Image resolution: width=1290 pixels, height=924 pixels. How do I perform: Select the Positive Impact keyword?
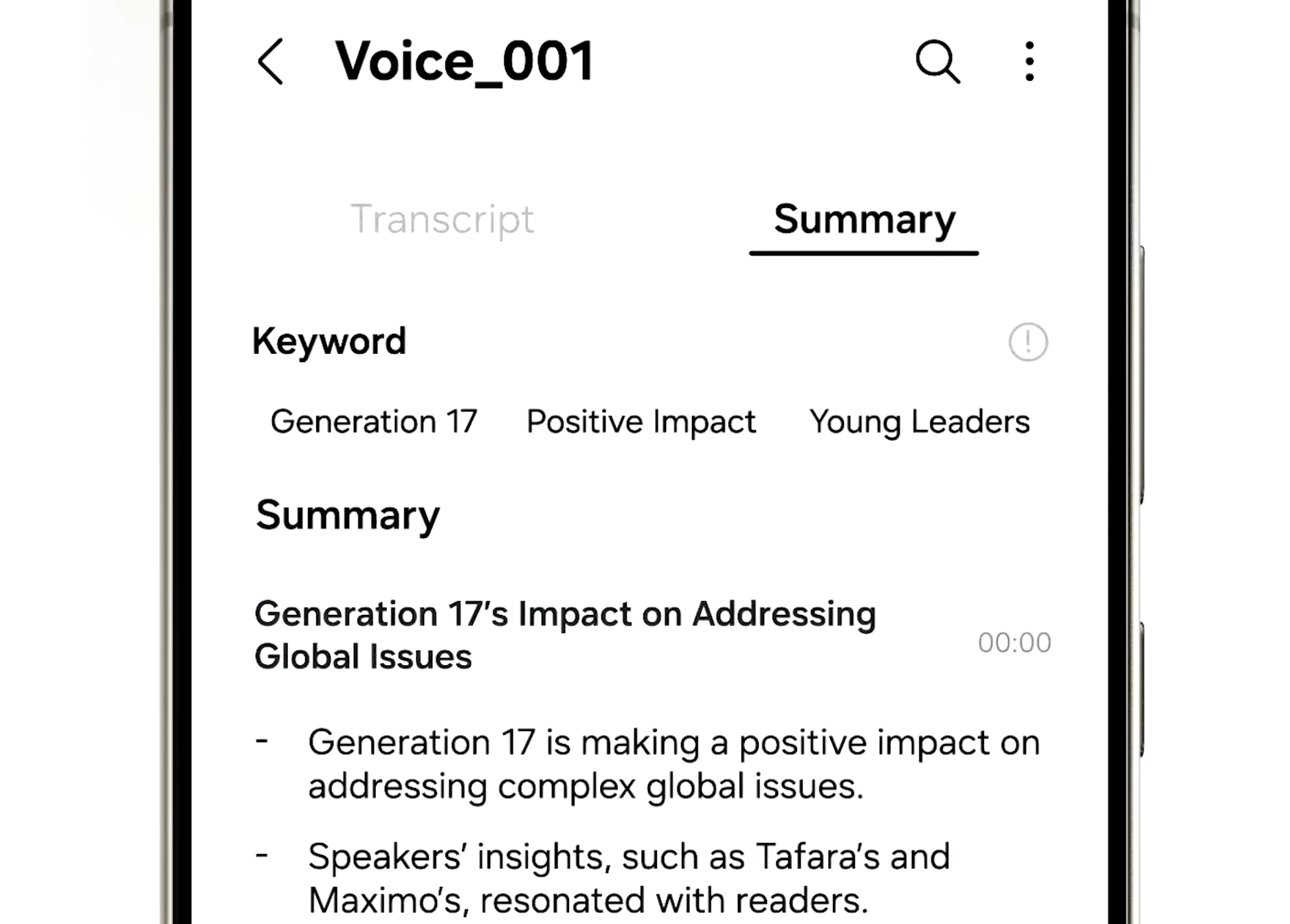641,422
